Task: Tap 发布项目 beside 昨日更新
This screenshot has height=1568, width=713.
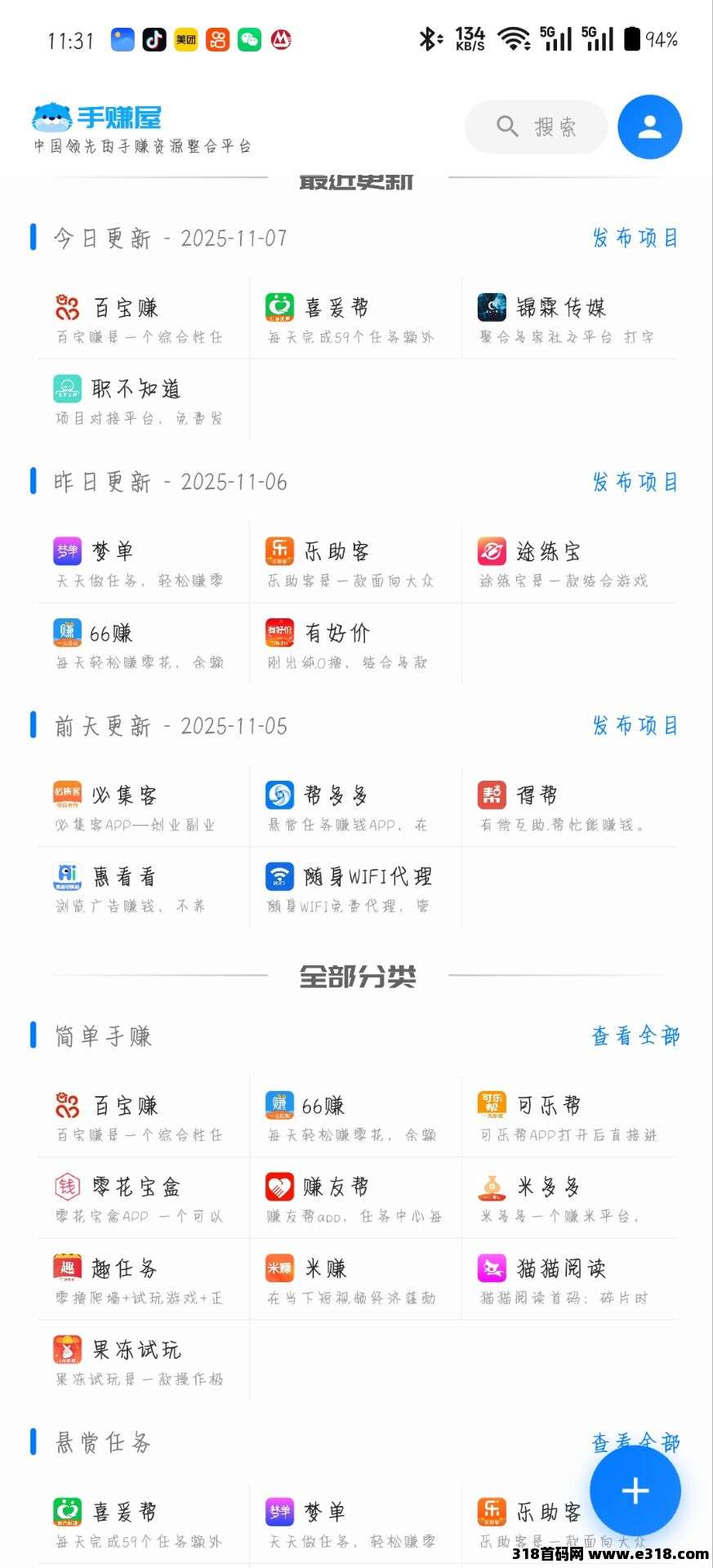Action: coord(635,482)
